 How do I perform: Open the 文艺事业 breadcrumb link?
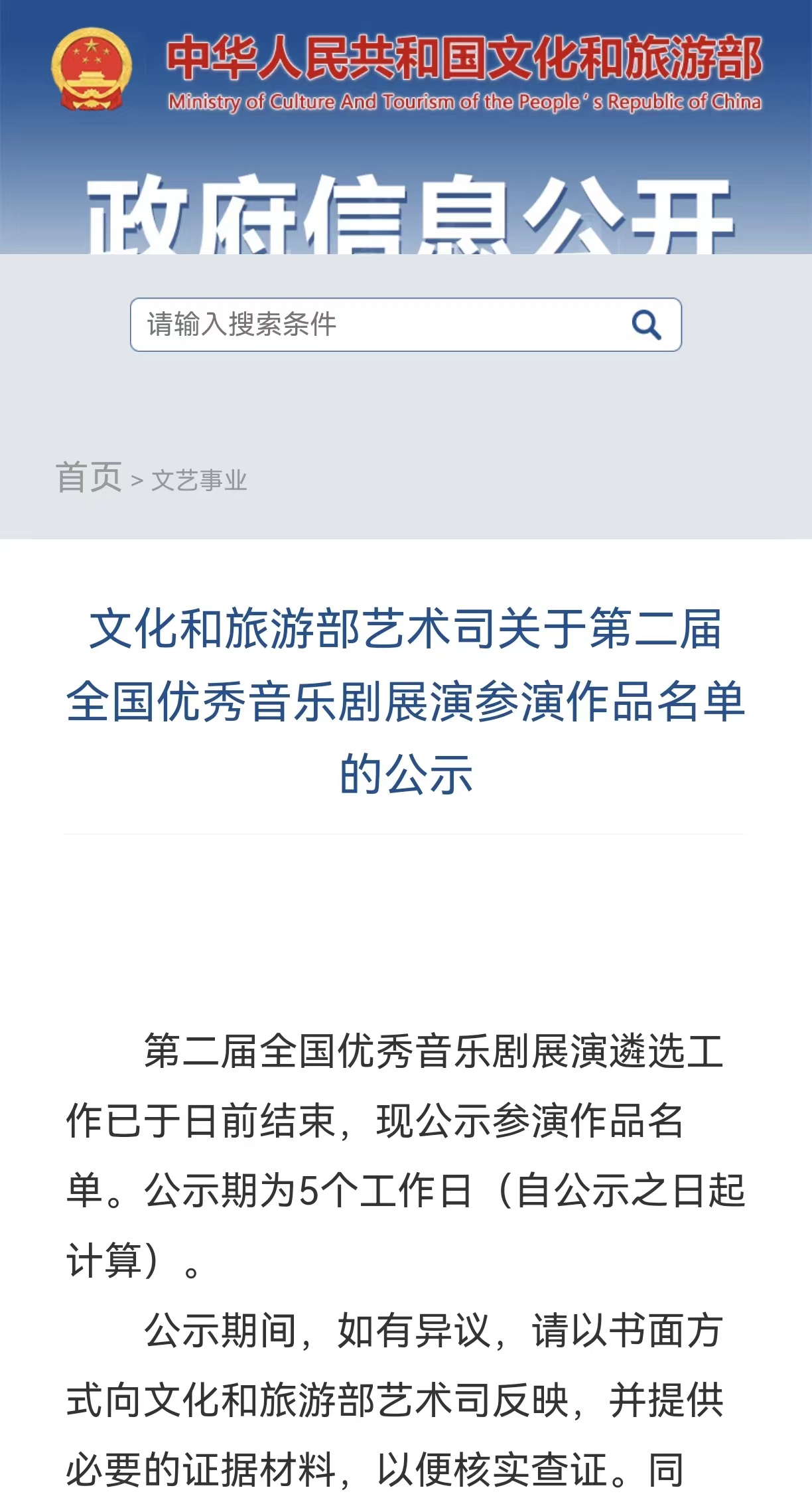[199, 481]
